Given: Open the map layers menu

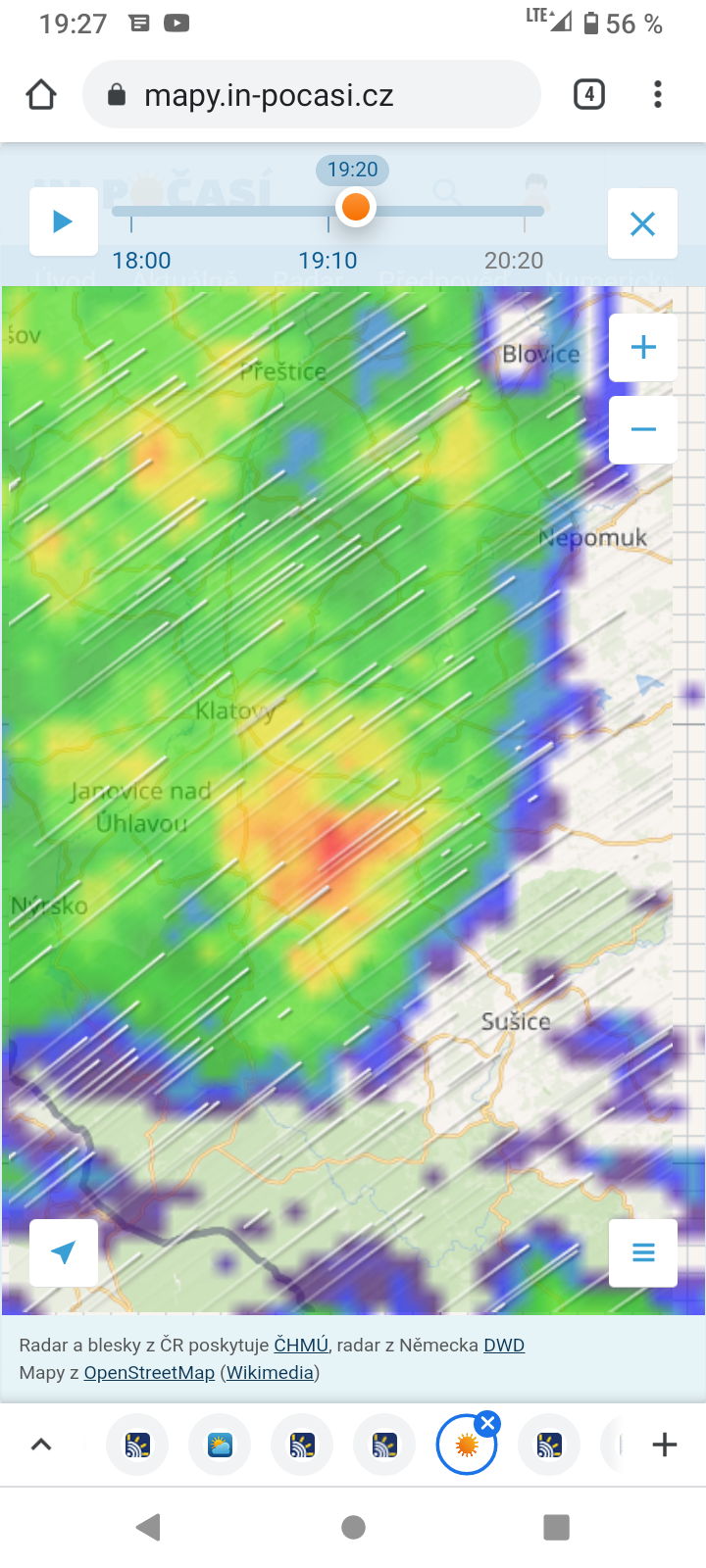Looking at the screenshot, I should (643, 1252).
